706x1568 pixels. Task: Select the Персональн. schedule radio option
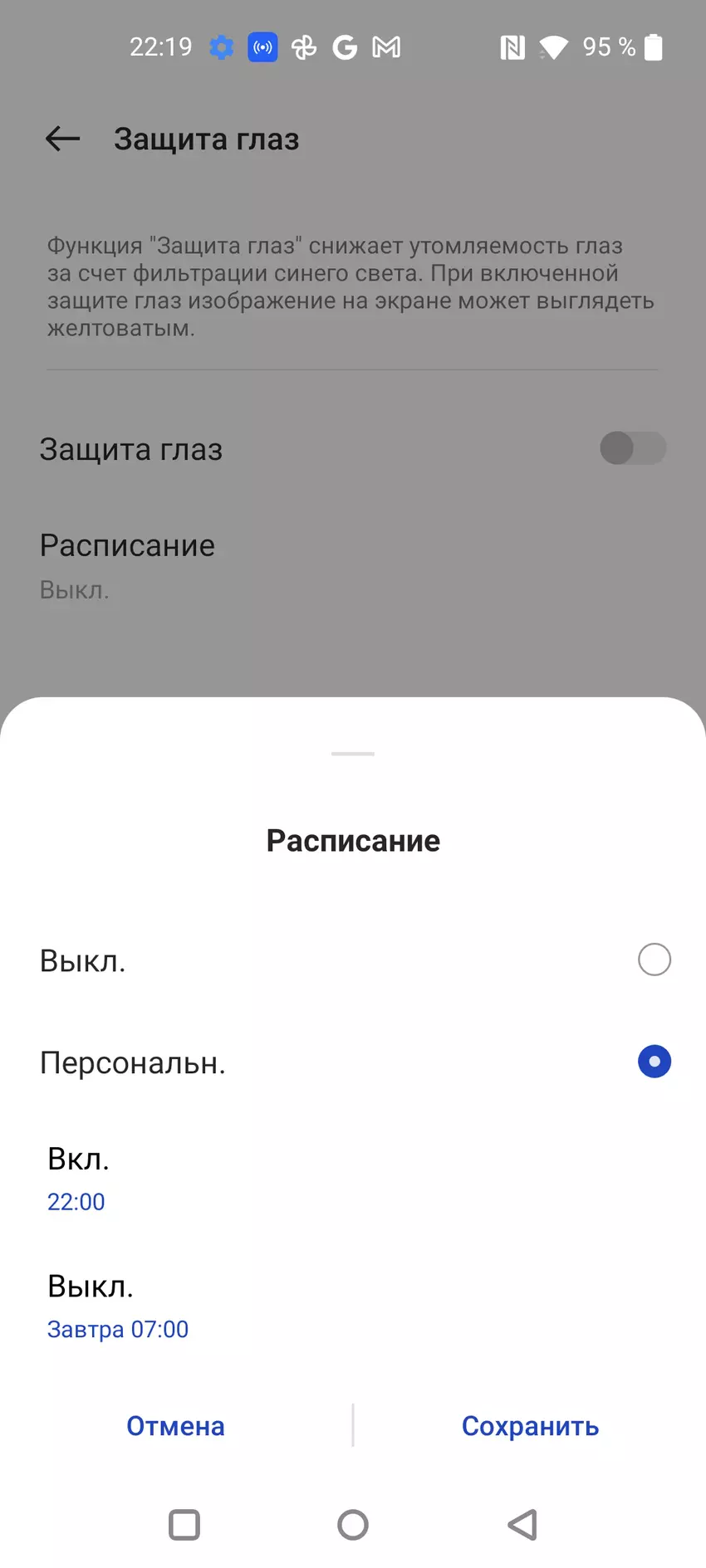click(x=654, y=1062)
